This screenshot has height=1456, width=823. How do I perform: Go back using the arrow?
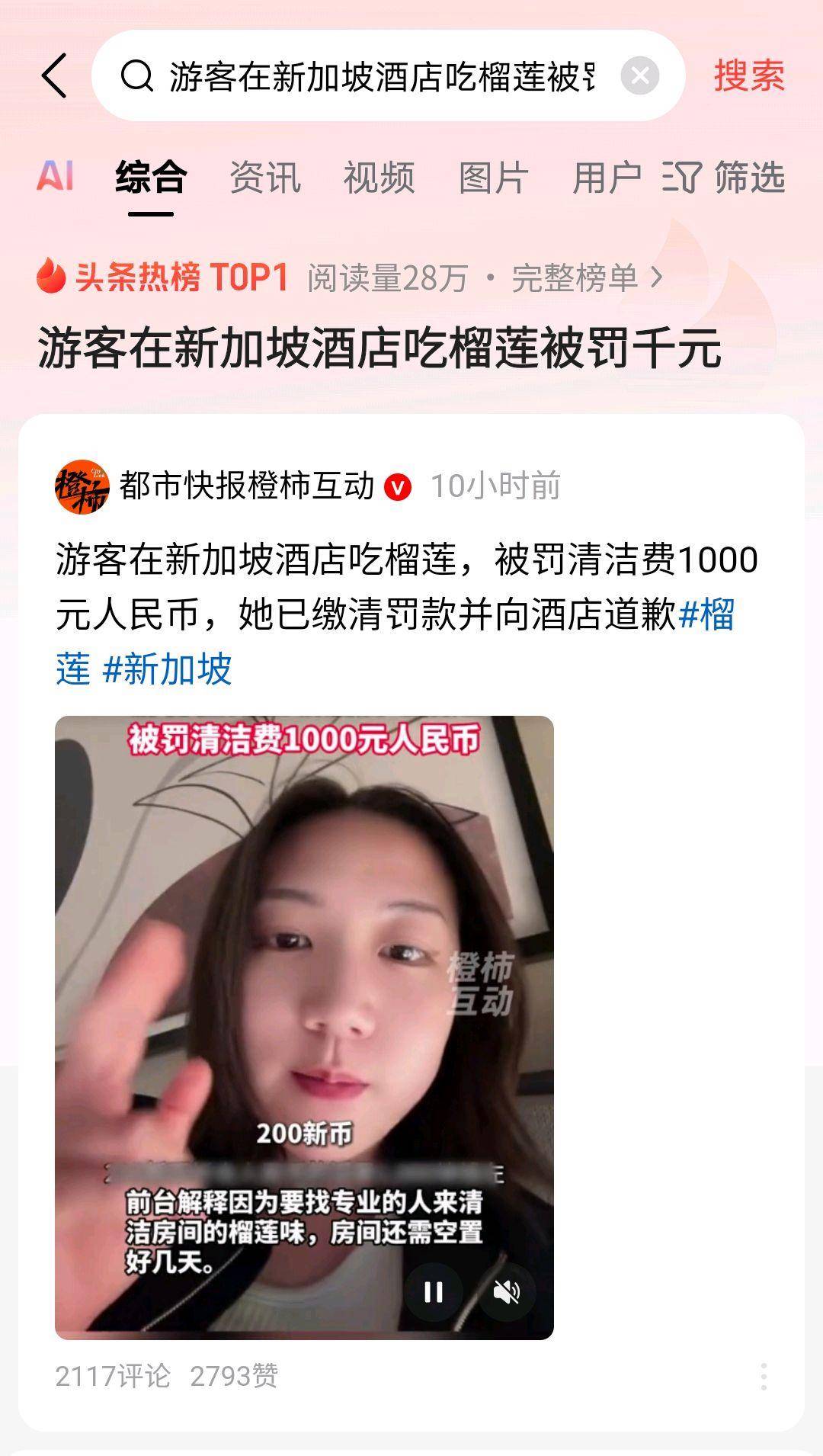pos(55,75)
